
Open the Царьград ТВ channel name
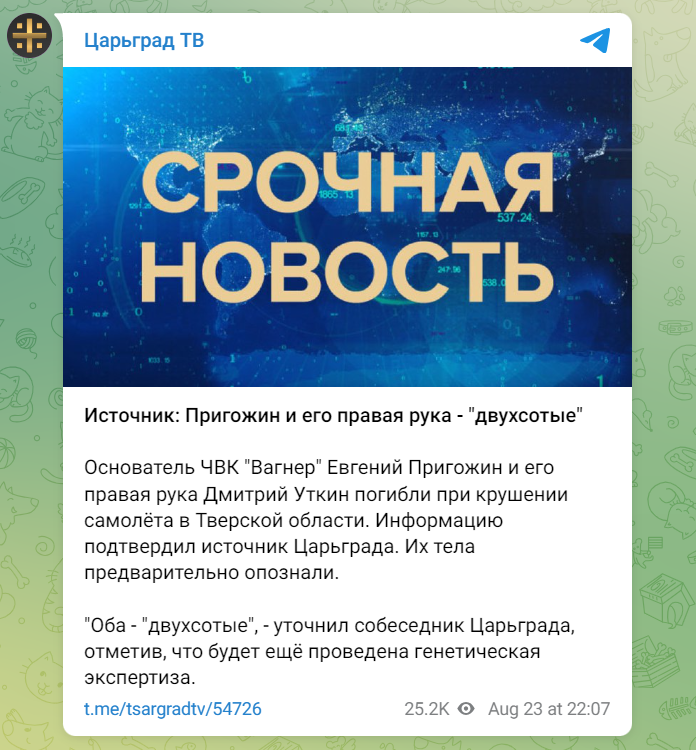pos(144,41)
